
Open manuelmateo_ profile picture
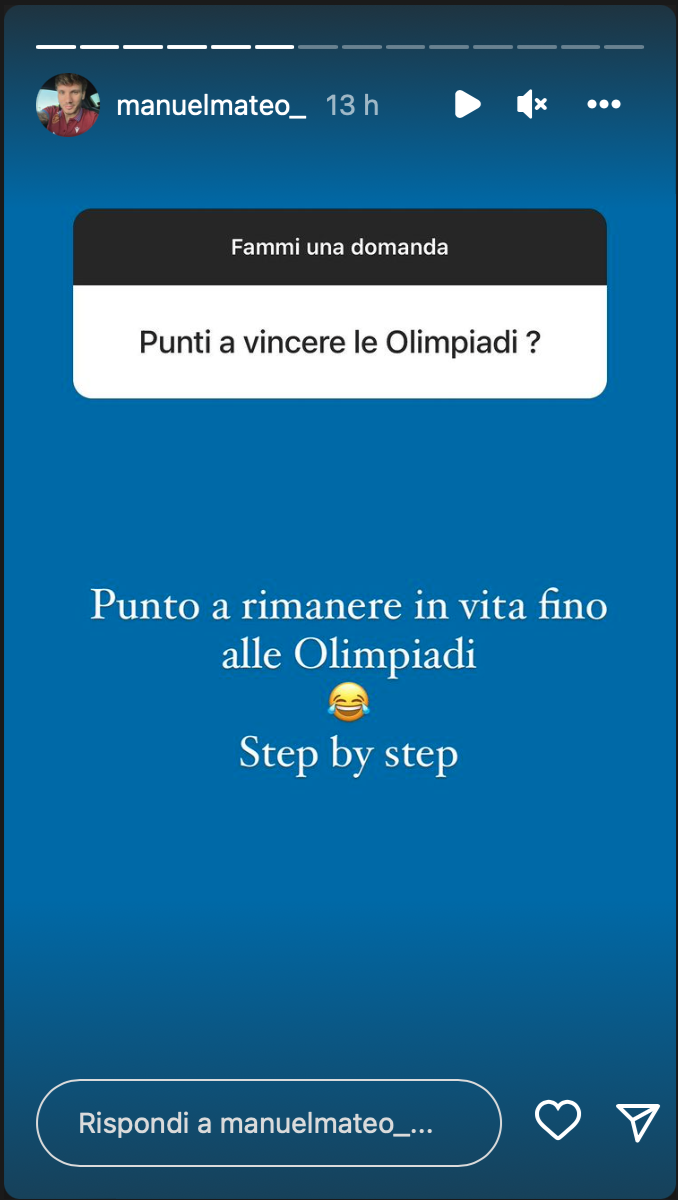click(68, 104)
